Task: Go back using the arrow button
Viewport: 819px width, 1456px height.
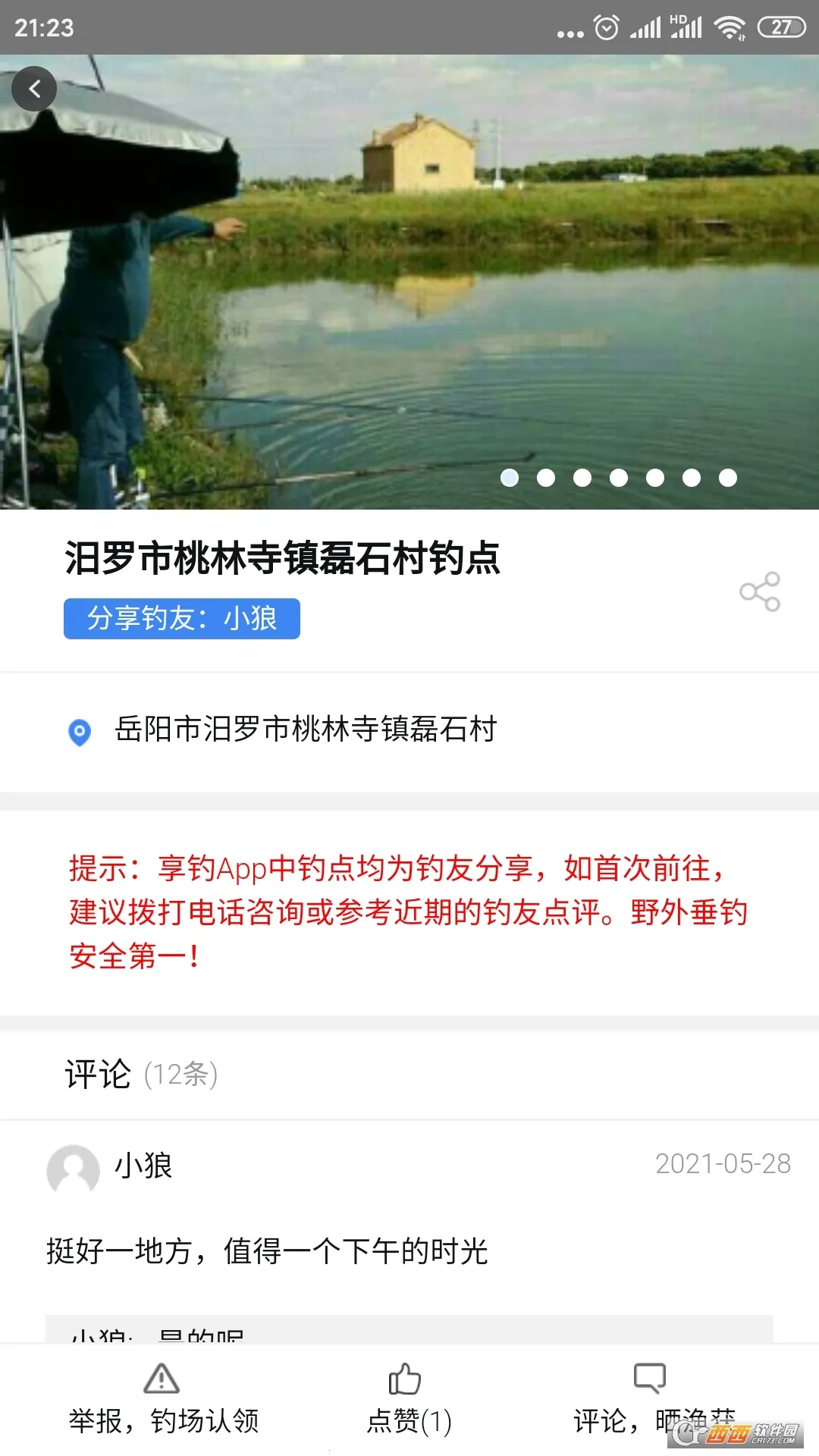Action: (34, 89)
